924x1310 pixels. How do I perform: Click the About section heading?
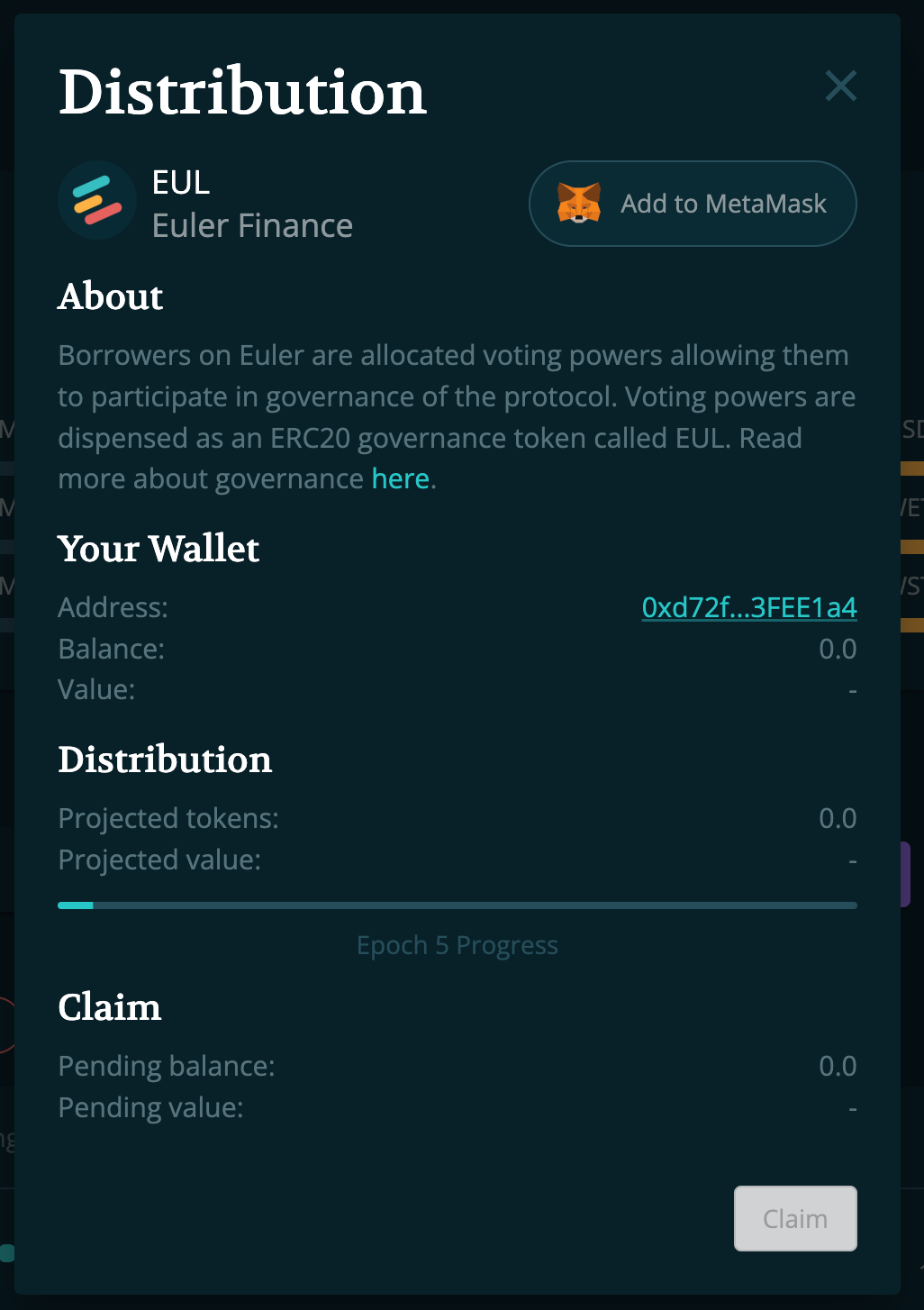point(110,296)
